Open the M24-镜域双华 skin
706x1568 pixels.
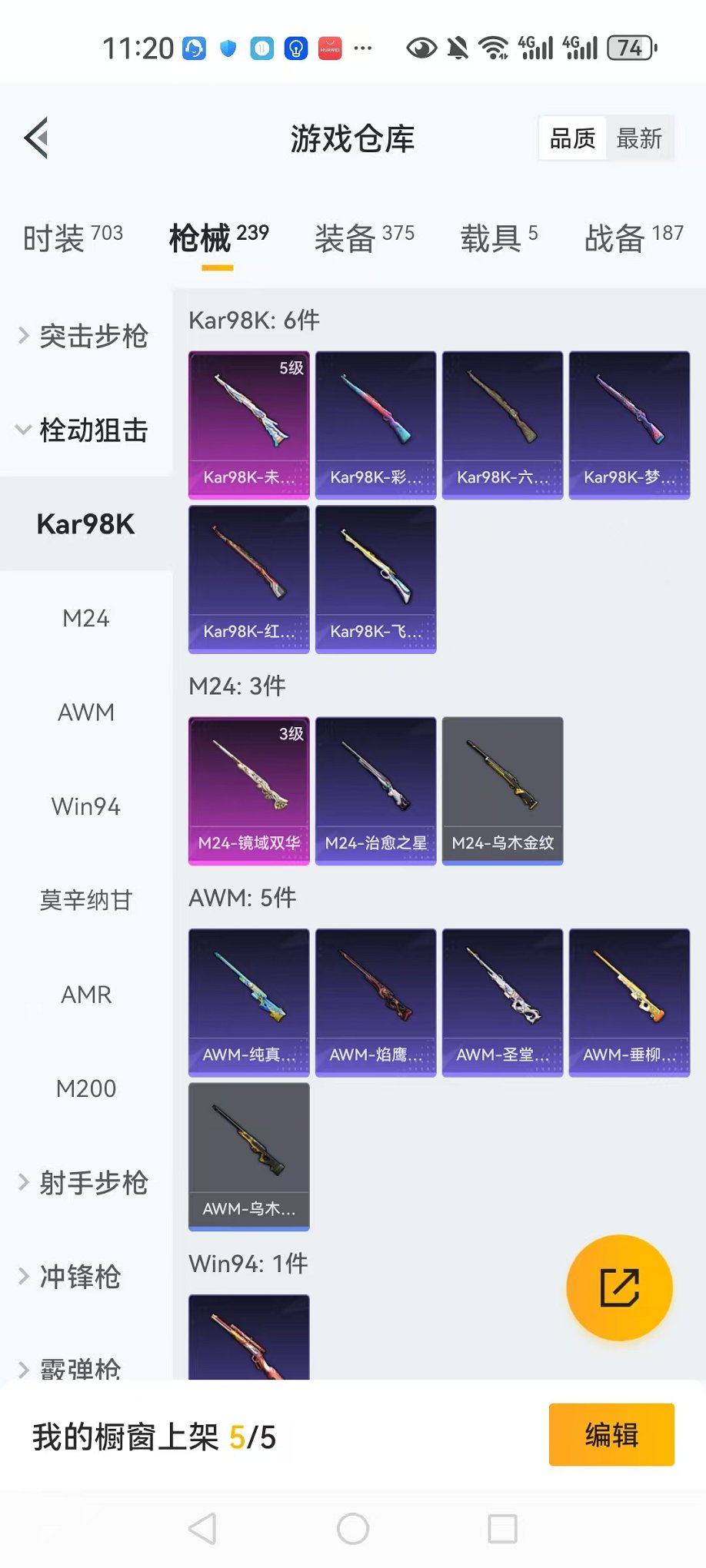coord(249,791)
